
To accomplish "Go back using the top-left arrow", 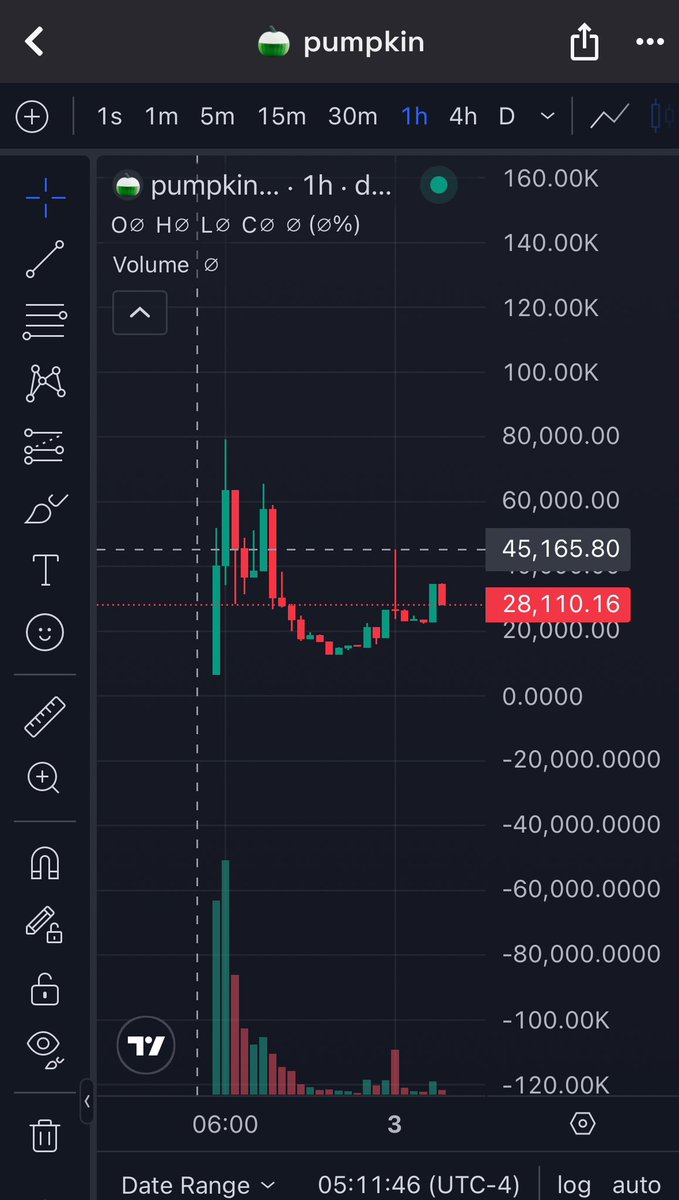I will point(36,42).
